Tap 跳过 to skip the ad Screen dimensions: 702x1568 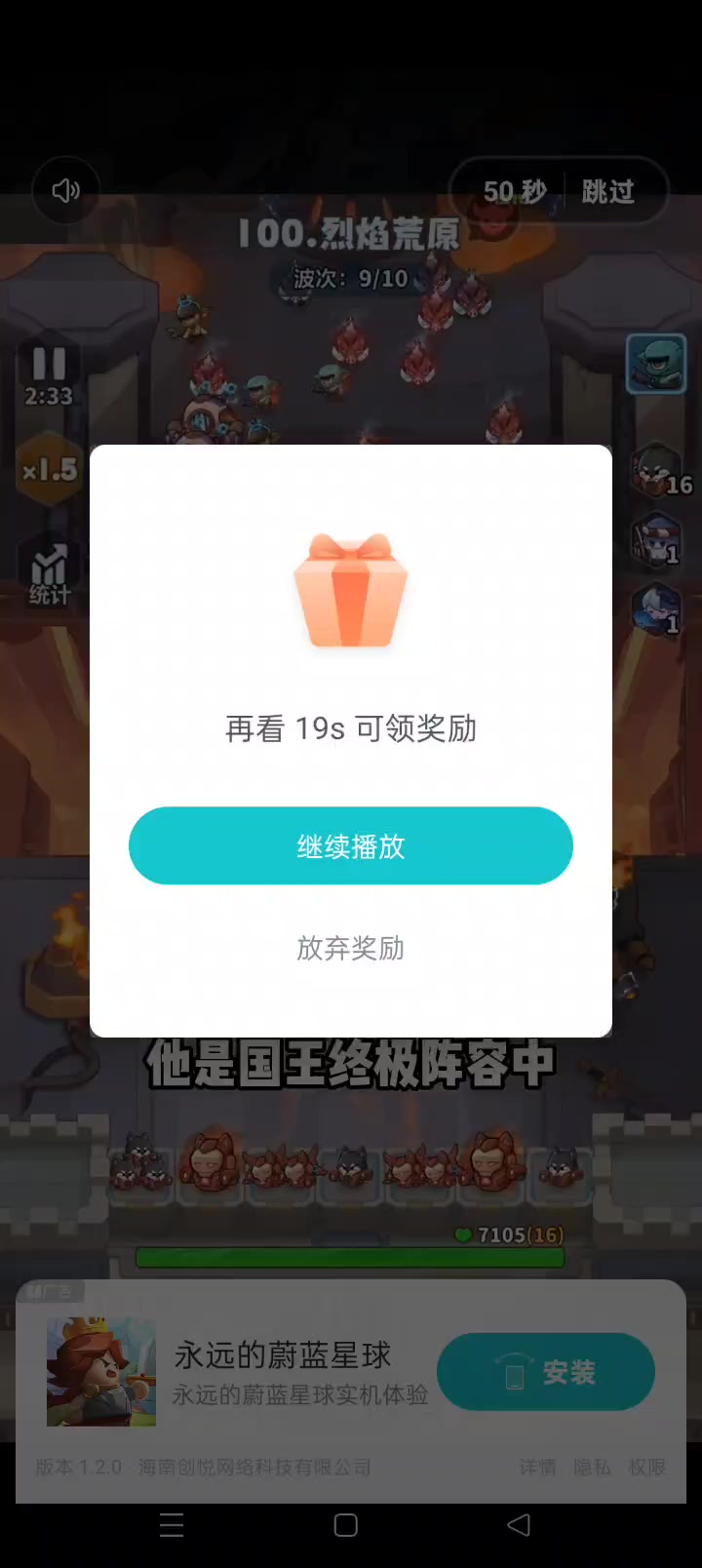pos(608,191)
